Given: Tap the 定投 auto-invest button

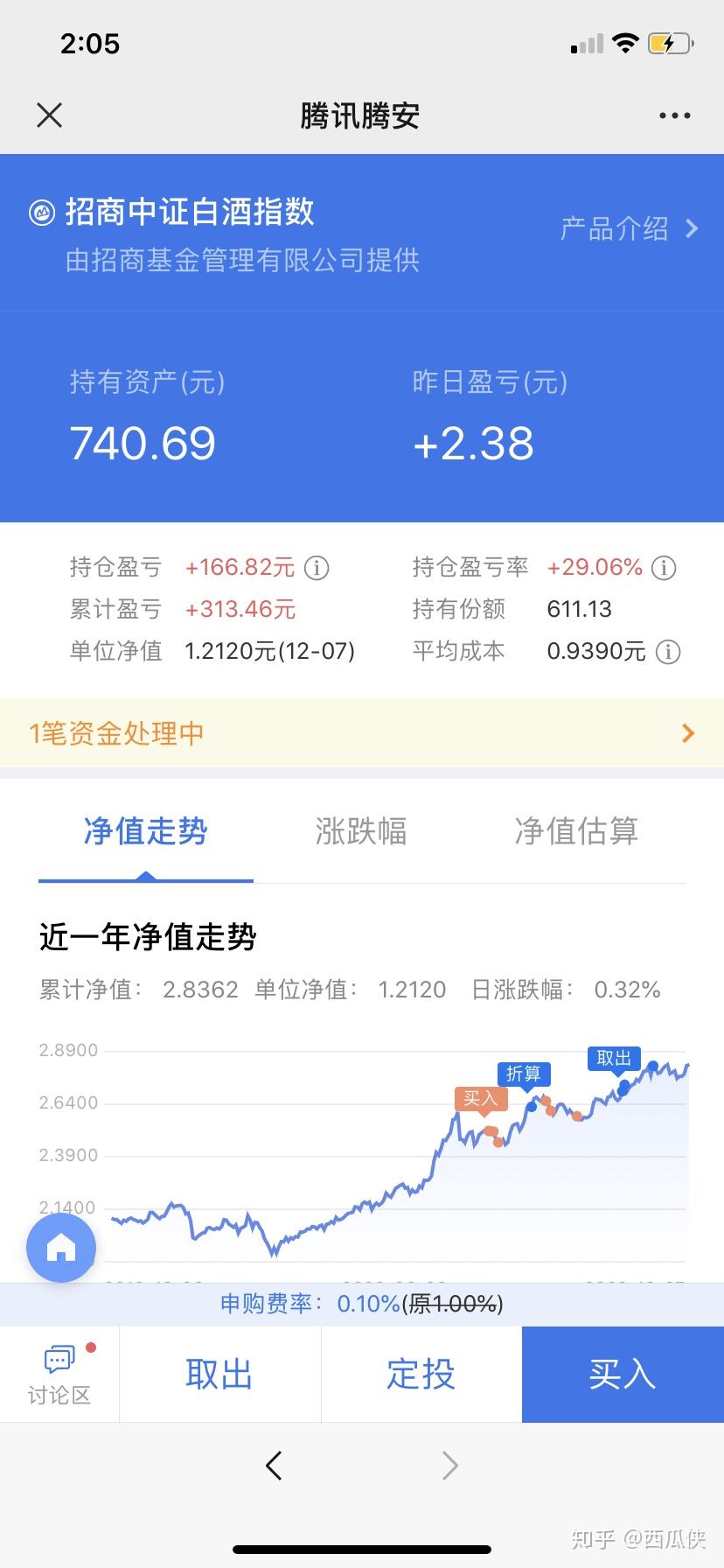Looking at the screenshot, I should point(421,1374).
